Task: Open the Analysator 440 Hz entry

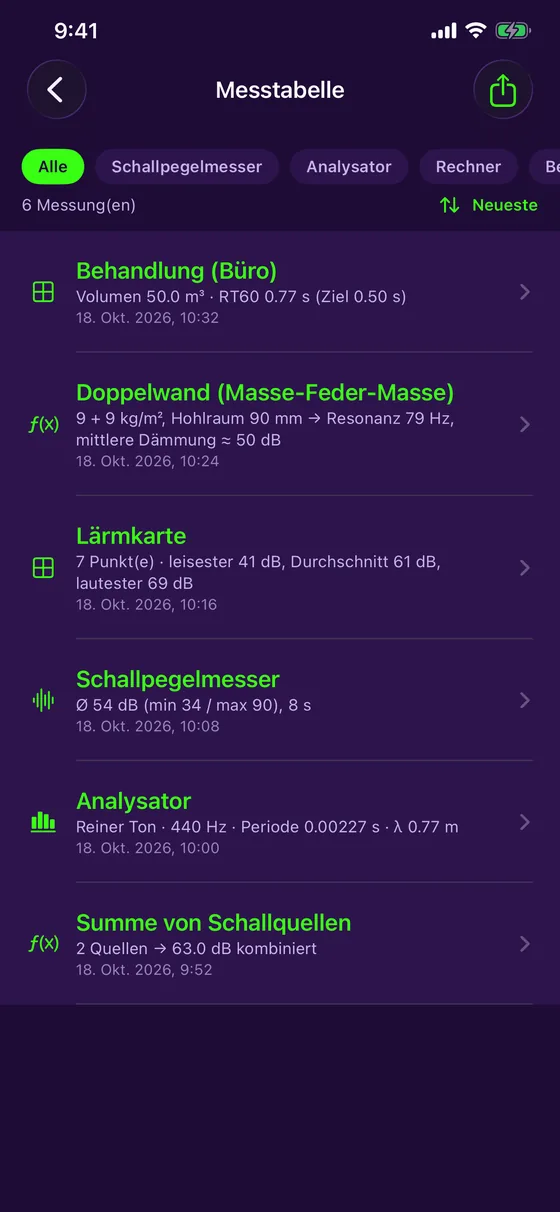Action: click(280, 822)
